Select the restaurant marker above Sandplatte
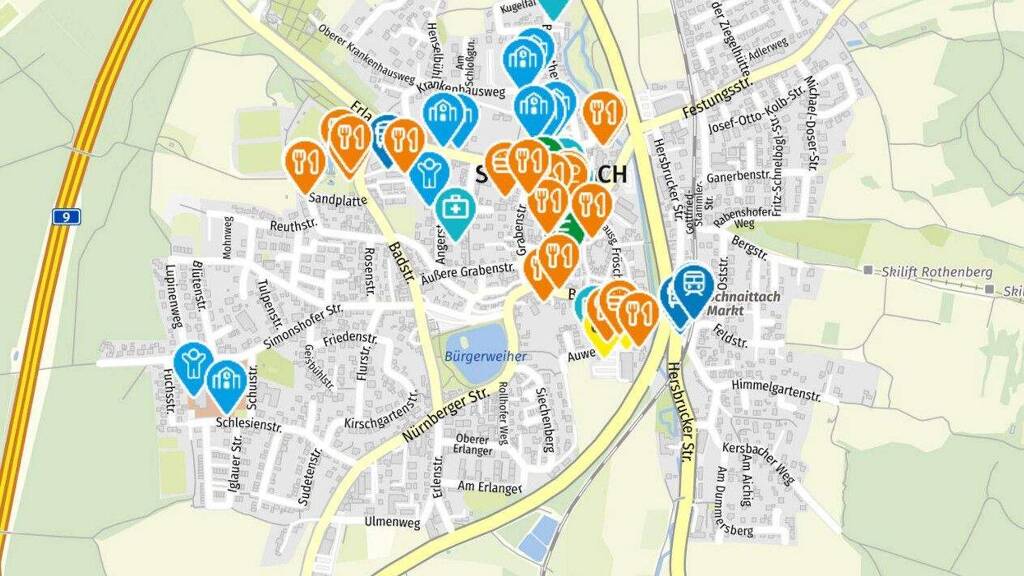Screen dimensions: 1024x576 click(x=305, y=163)
